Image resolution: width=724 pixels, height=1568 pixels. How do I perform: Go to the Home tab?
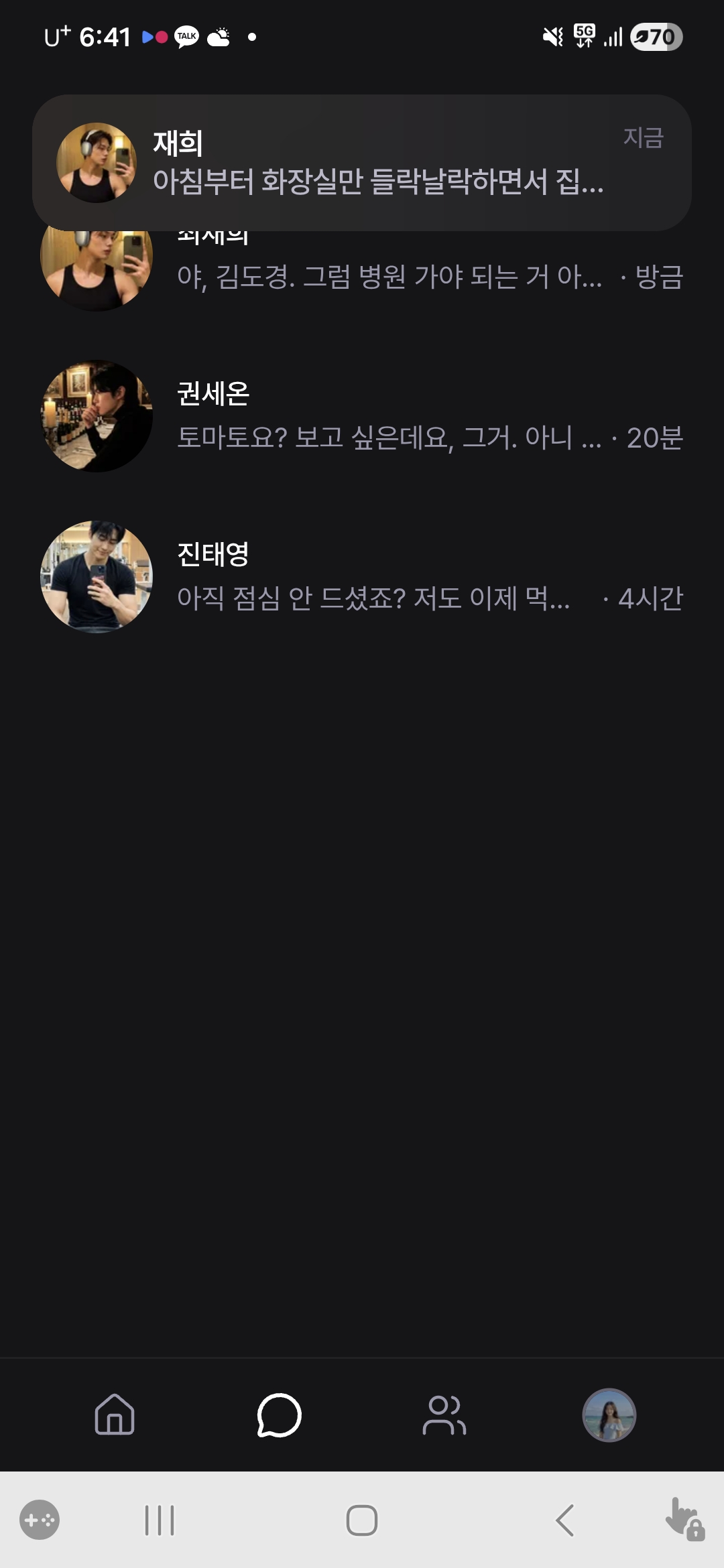click(115, 1415)
